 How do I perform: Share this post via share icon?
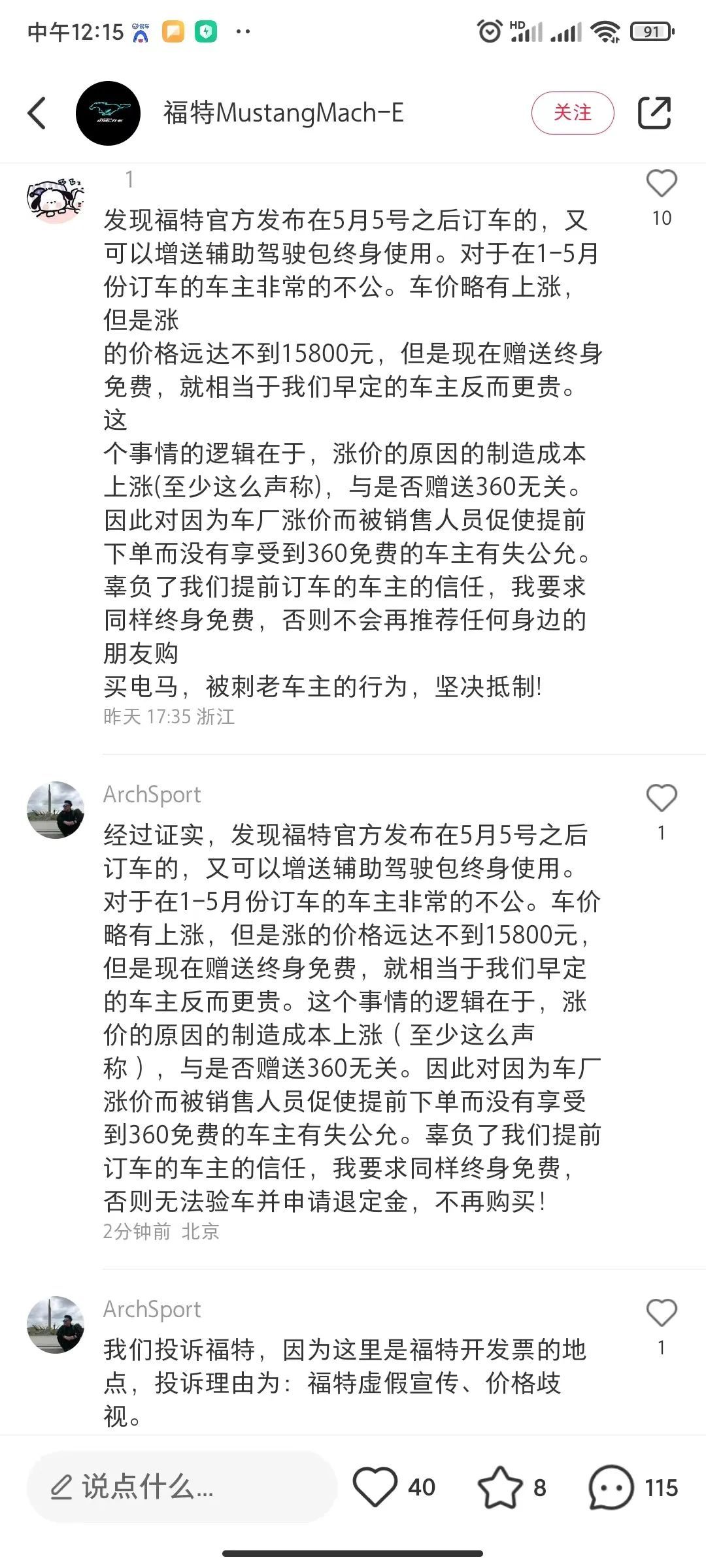pyautogui.click(x=654, y=113)
